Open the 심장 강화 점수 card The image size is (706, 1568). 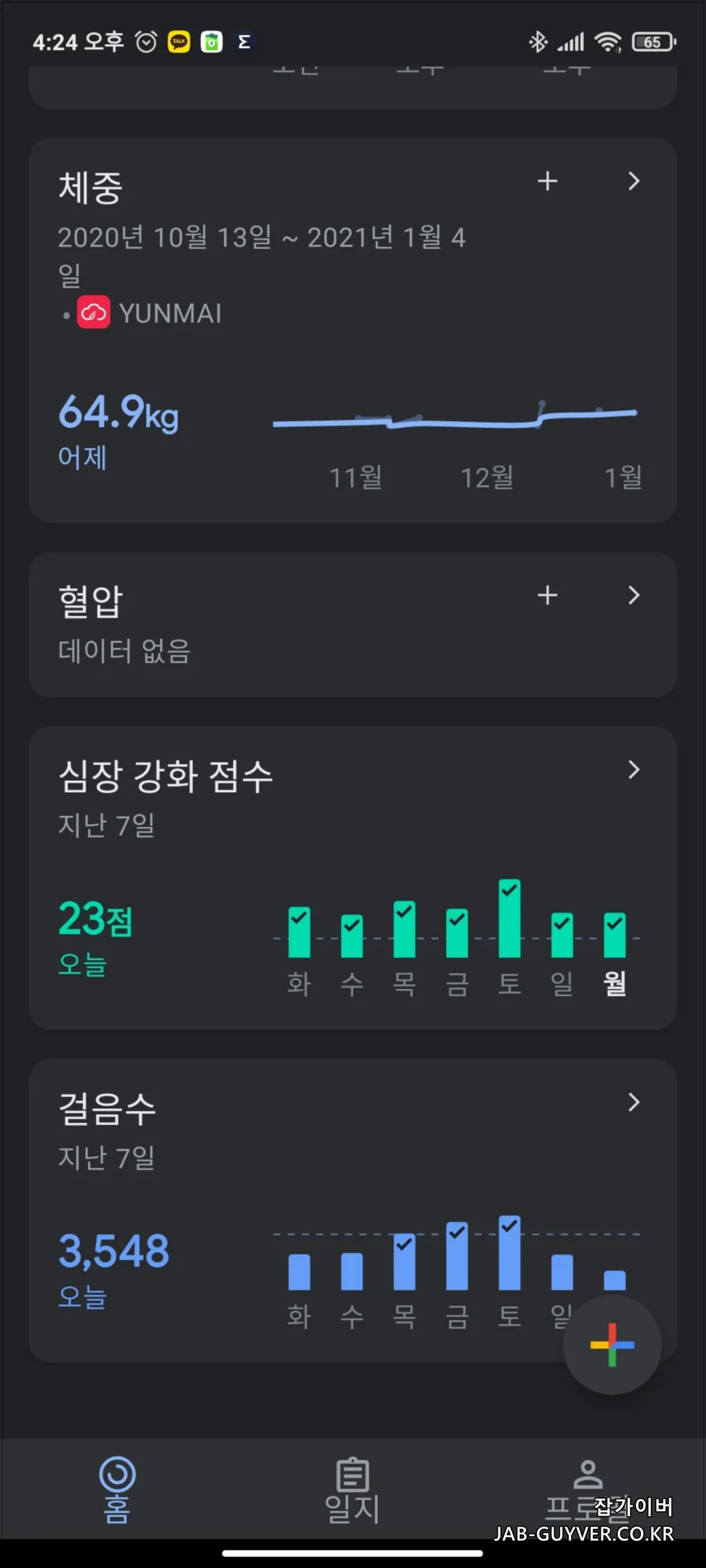352,878
